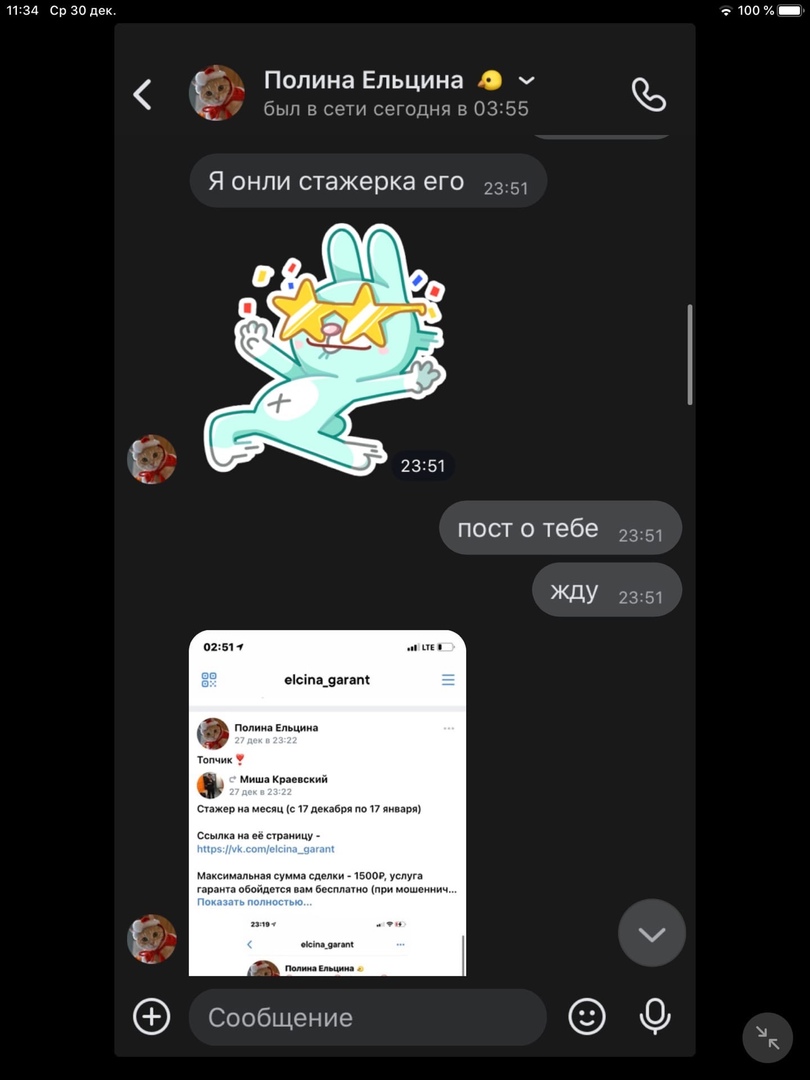Open the elcina_garant screenshot image

[x=327, y=803]
